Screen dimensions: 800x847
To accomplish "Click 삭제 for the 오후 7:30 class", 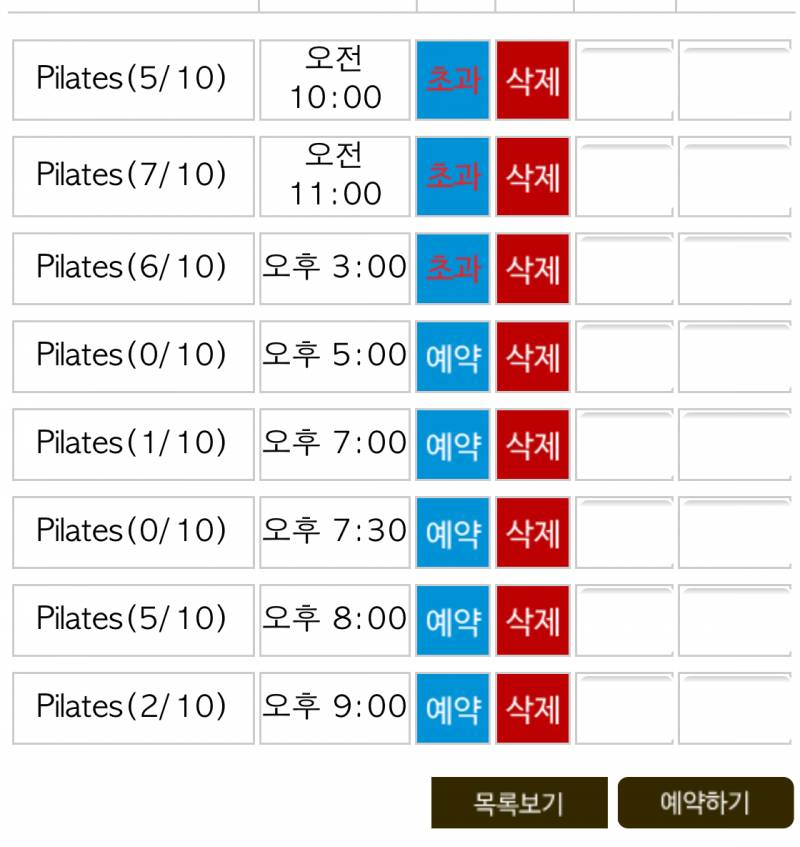I will [x=532, y=532].
